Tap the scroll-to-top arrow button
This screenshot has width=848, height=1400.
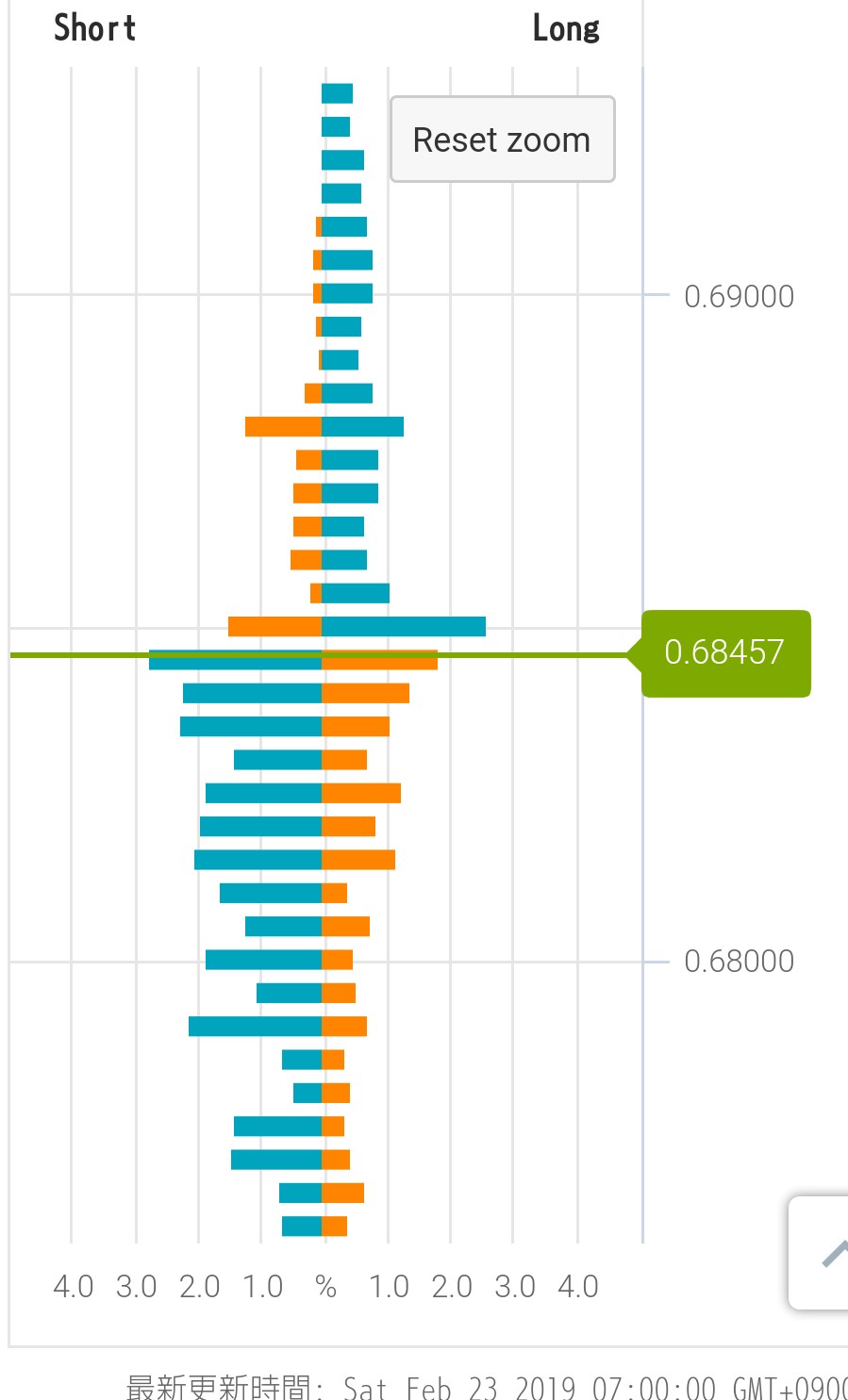tap(823, 1252)
